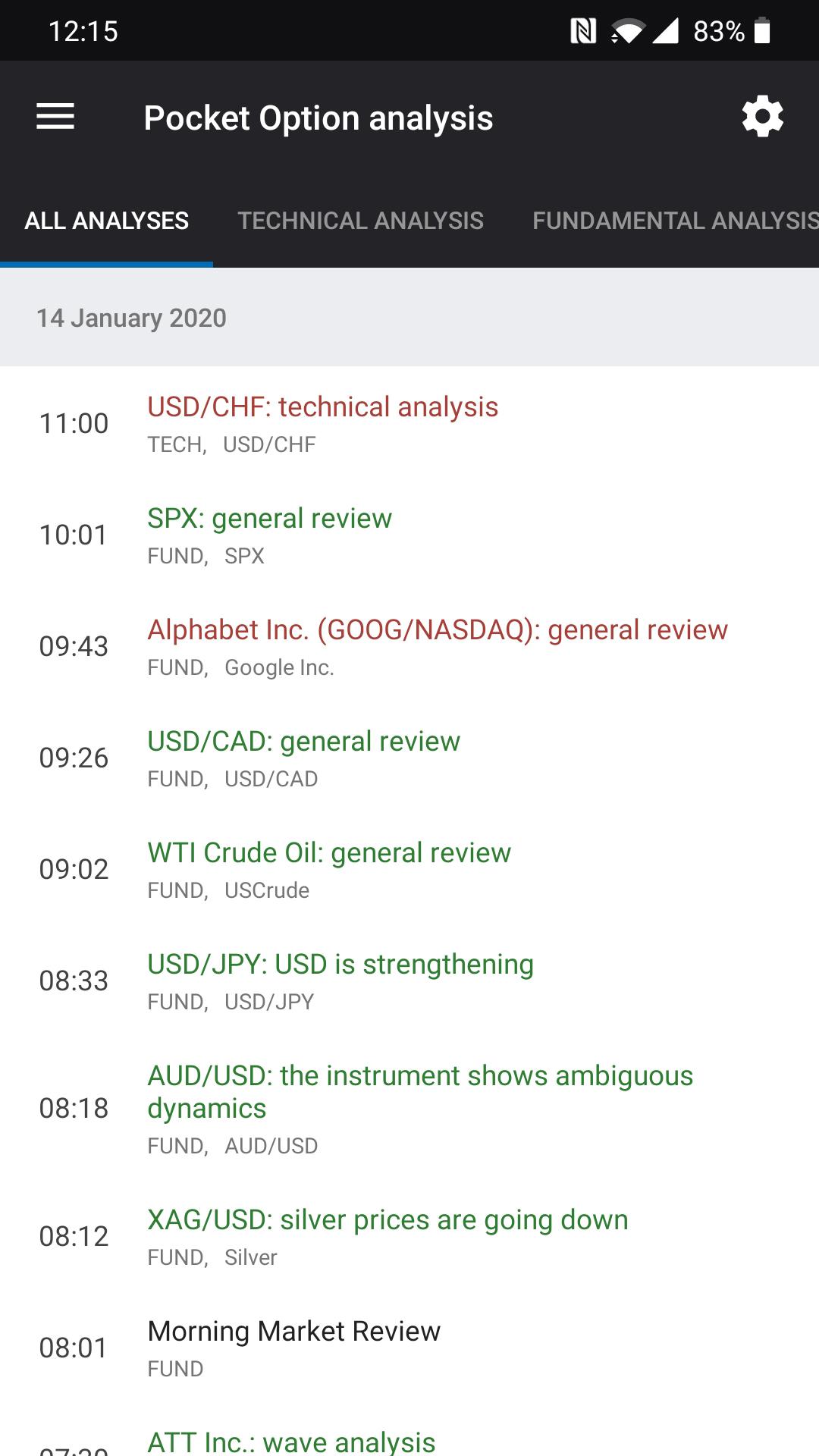Switch to the Technical Analysis tab
This screenshot has height=1456, width=819.
point(360,221)
